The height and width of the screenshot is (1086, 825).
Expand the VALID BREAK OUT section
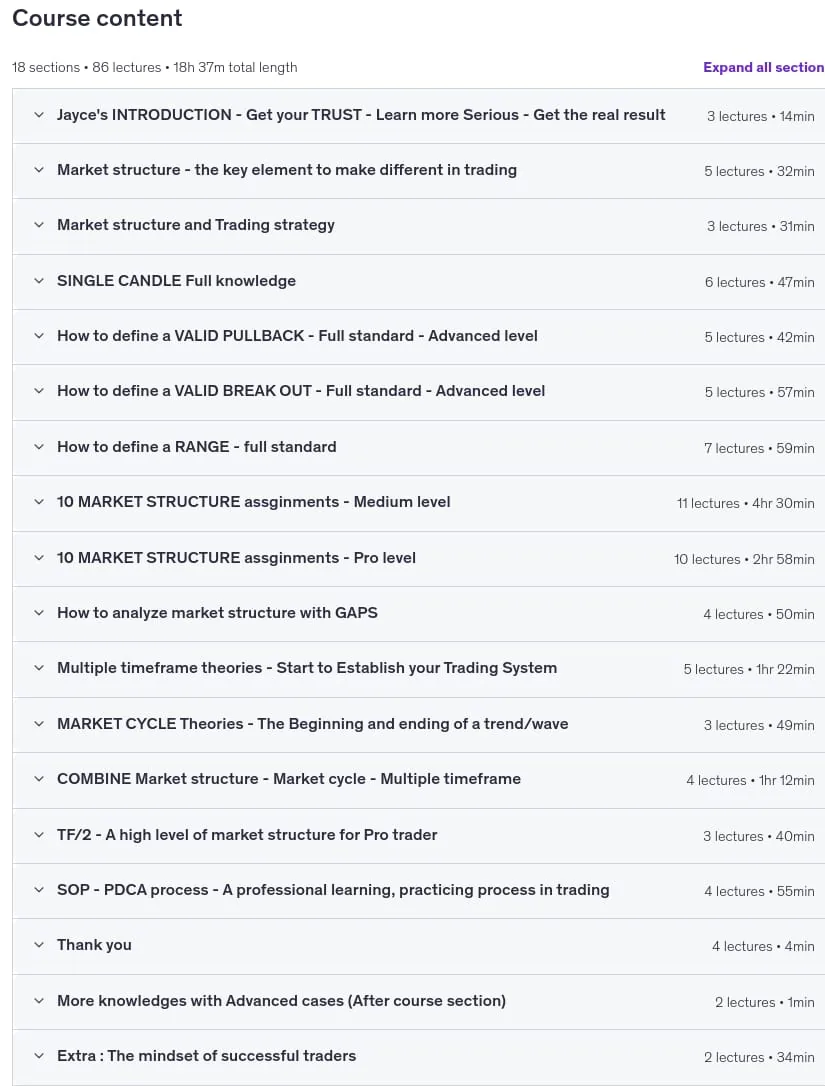point(418,392)
